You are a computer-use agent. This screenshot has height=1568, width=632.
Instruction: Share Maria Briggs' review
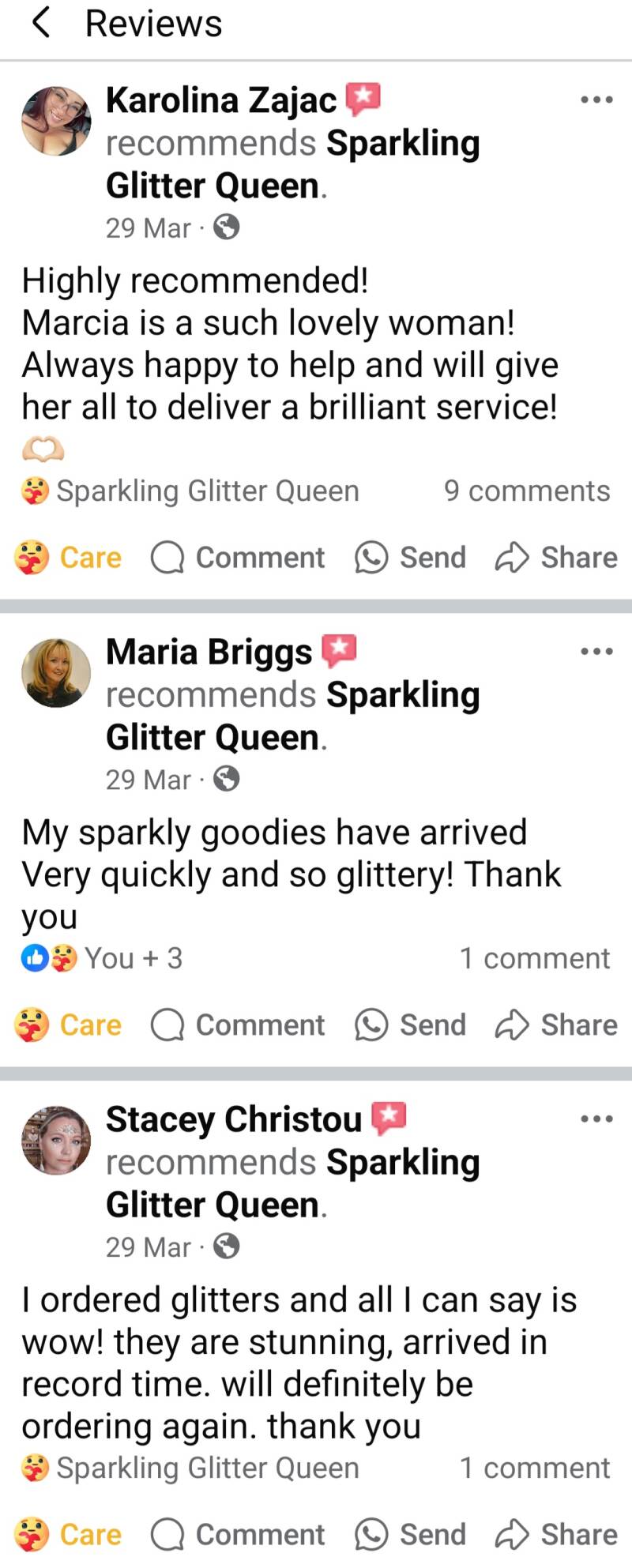pyautogui.click(x=556, y=1025)
